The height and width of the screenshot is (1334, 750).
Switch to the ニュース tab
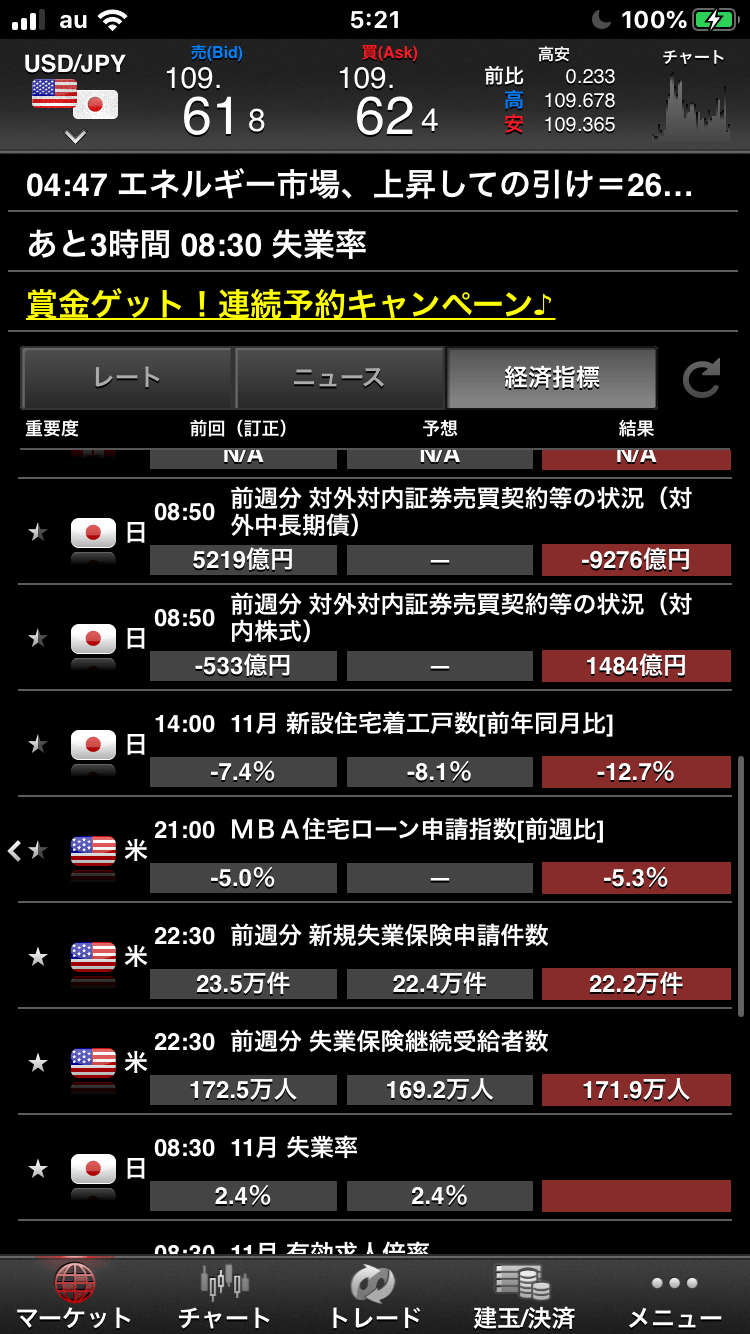(339, 378)
